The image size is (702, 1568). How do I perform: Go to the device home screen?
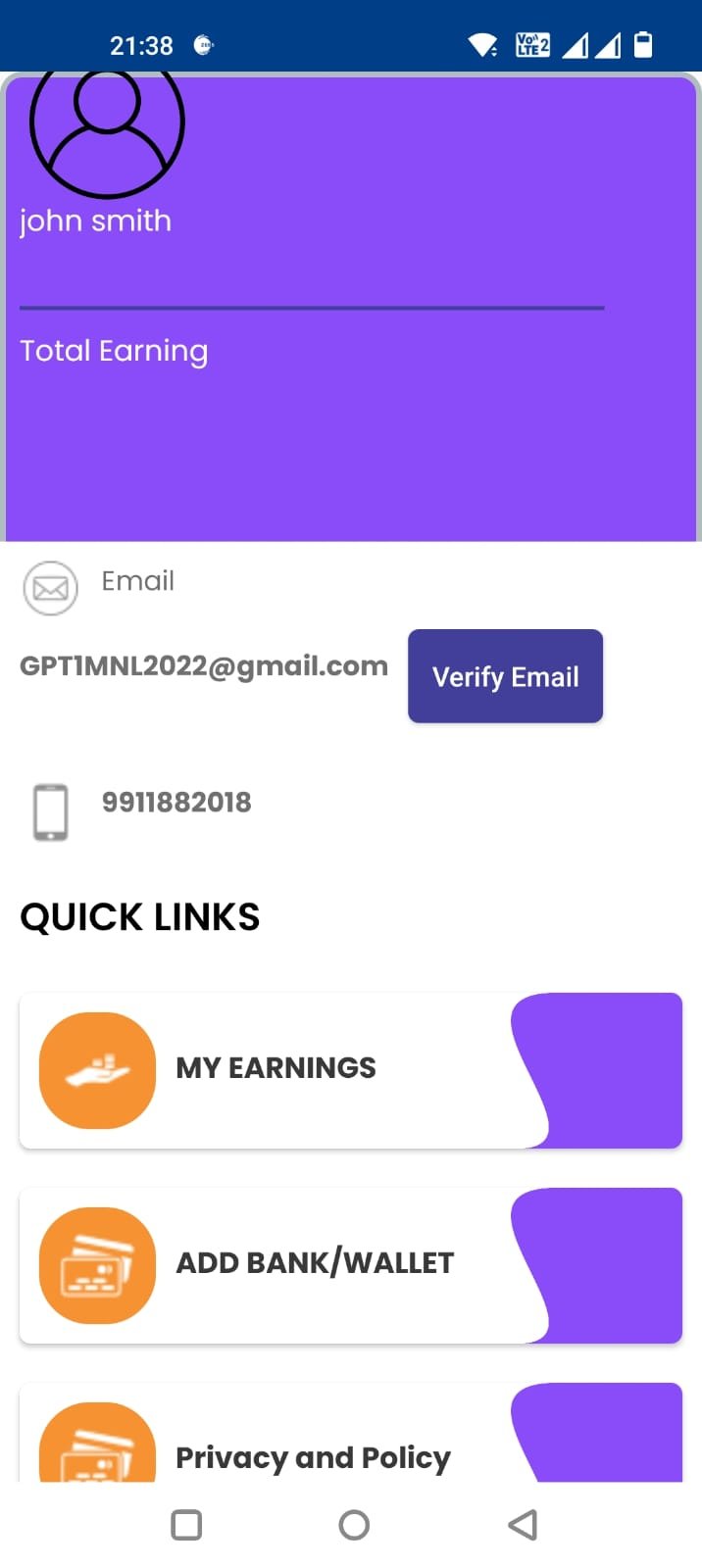354,1525
